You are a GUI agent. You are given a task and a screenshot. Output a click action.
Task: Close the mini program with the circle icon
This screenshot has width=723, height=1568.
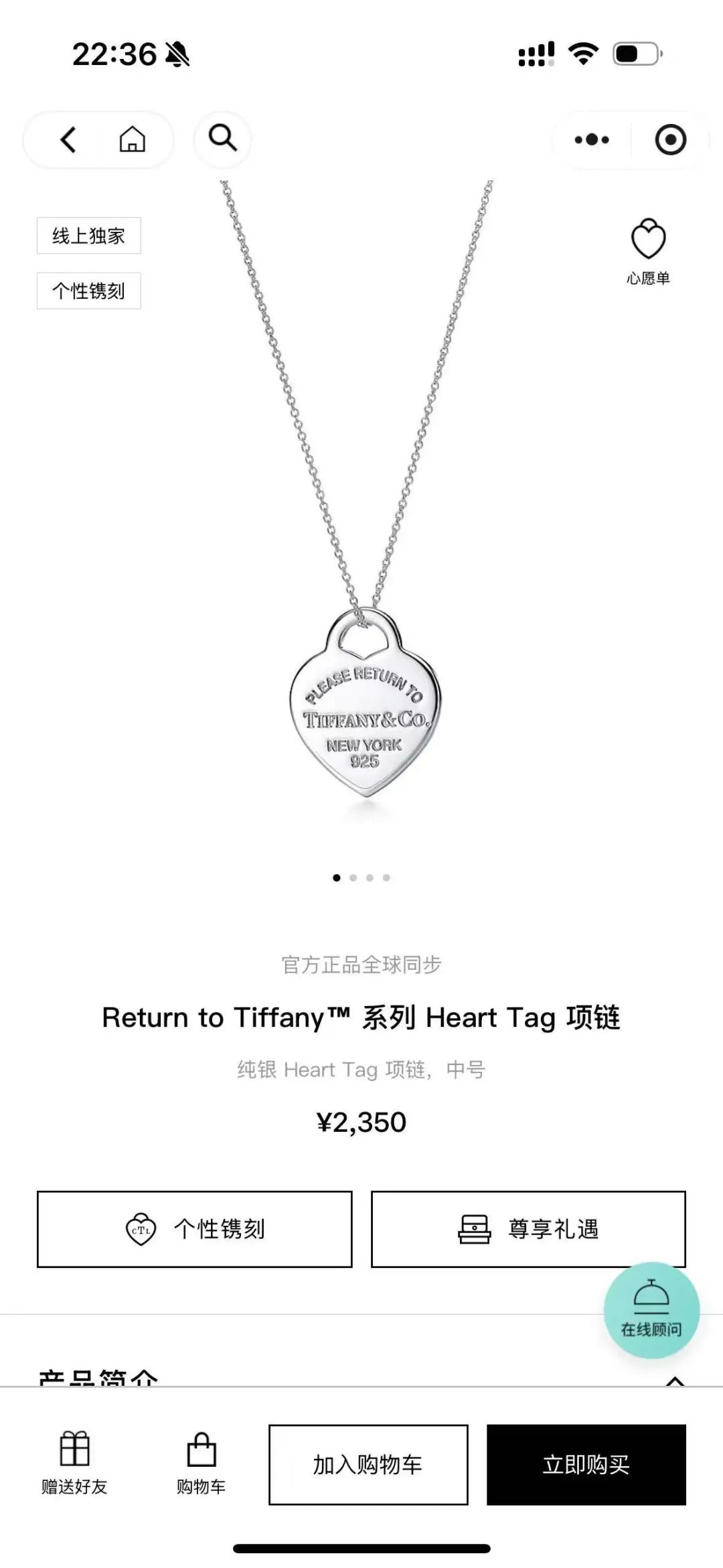click(670, 140)
